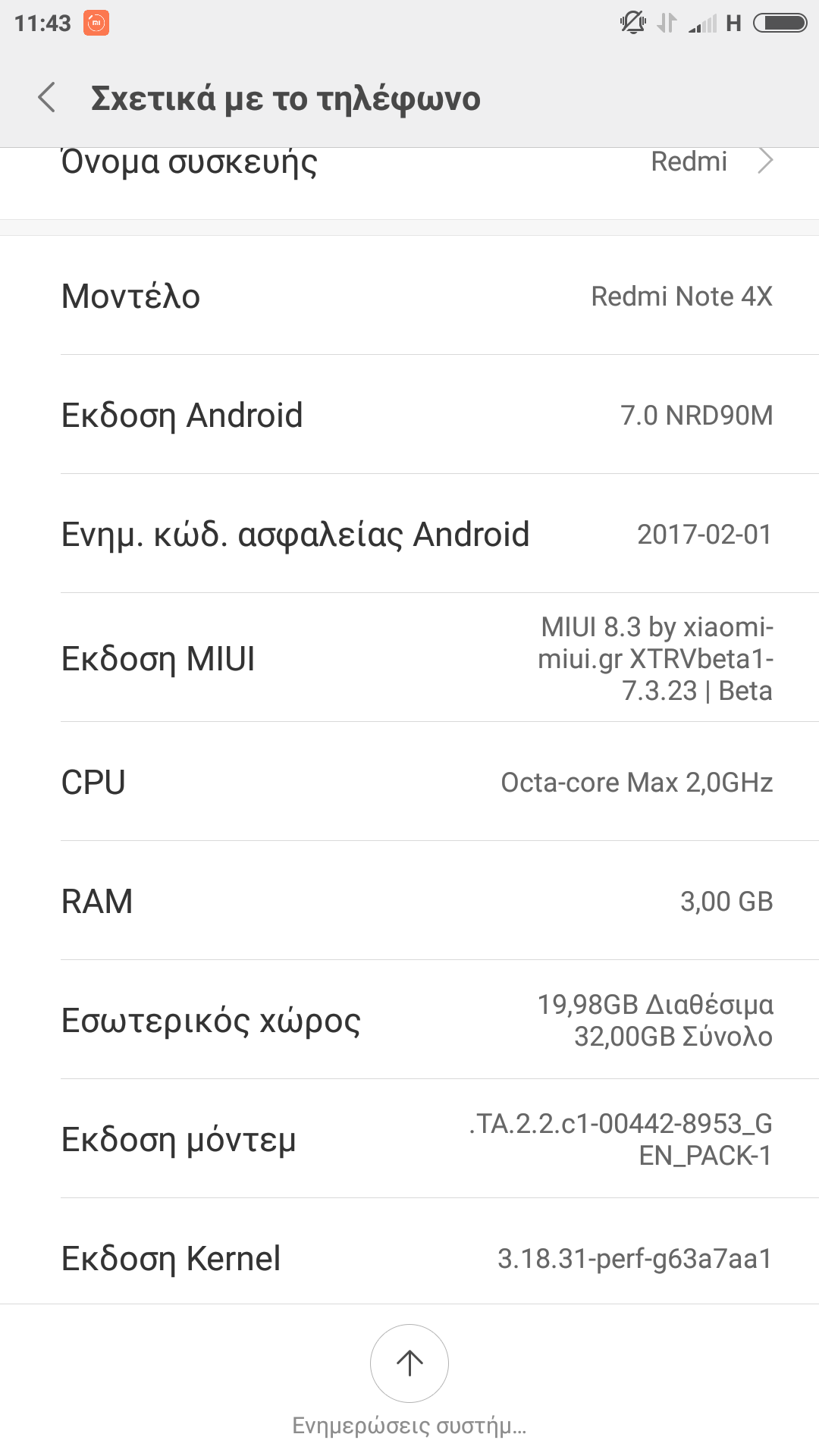Viewport: 819px width, 1456px height.
Task: Tap the Εκδοση Android row
Action: coord(409,415)
